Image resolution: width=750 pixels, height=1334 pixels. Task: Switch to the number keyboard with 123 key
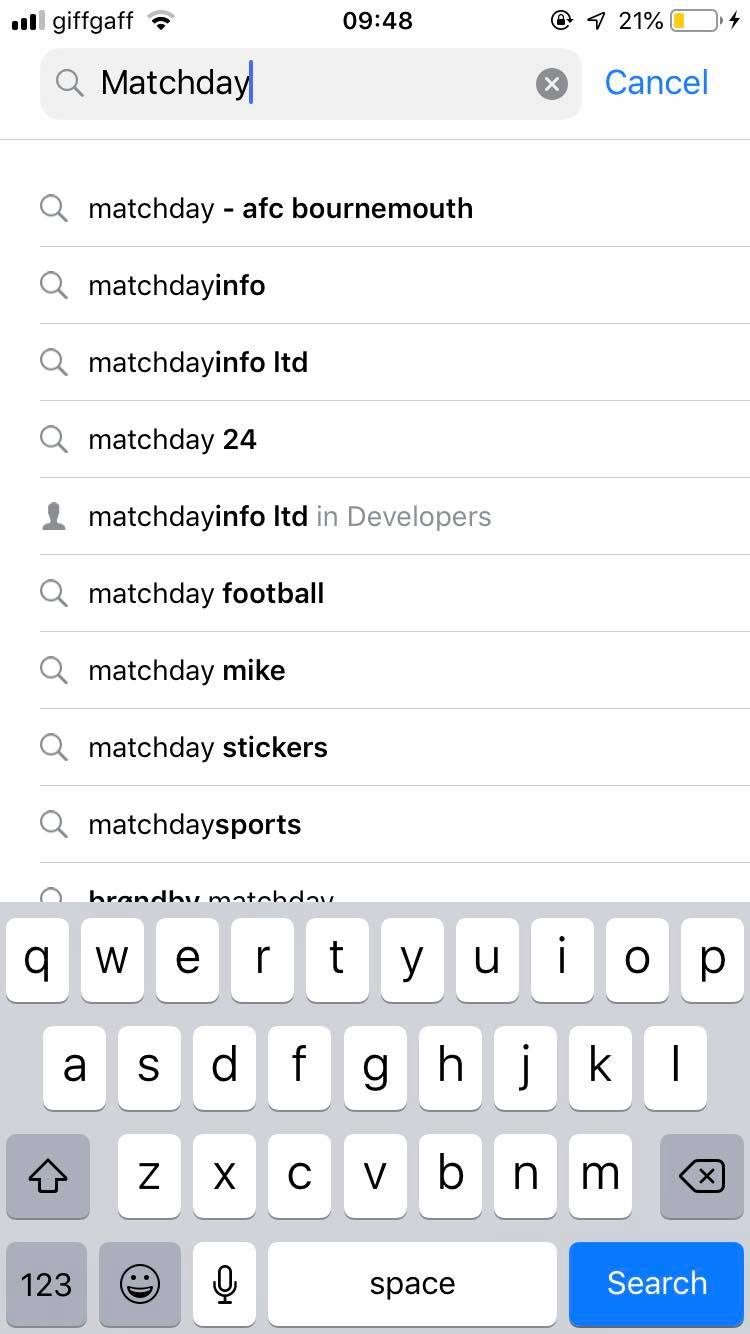click(x=46, y=1284)
